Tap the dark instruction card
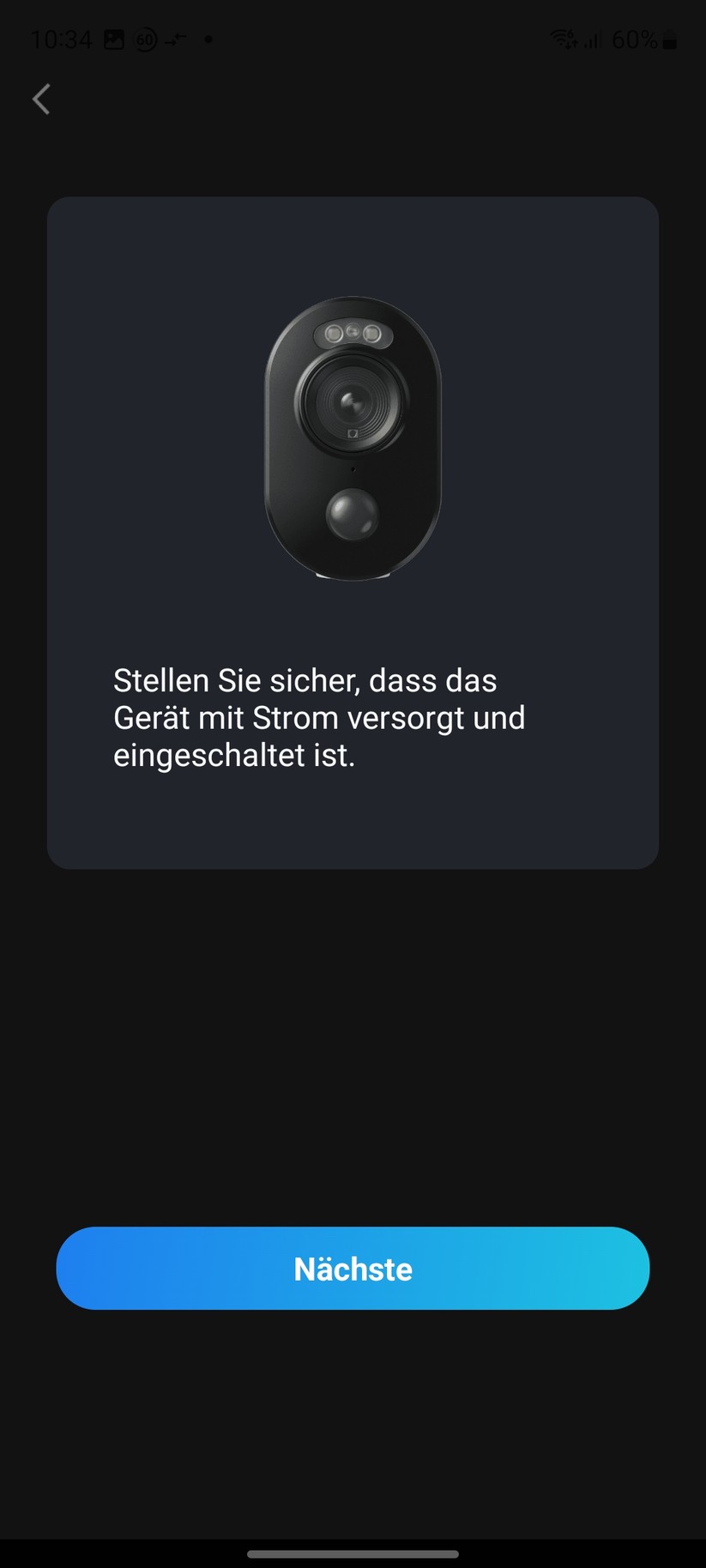 point(352,532)
